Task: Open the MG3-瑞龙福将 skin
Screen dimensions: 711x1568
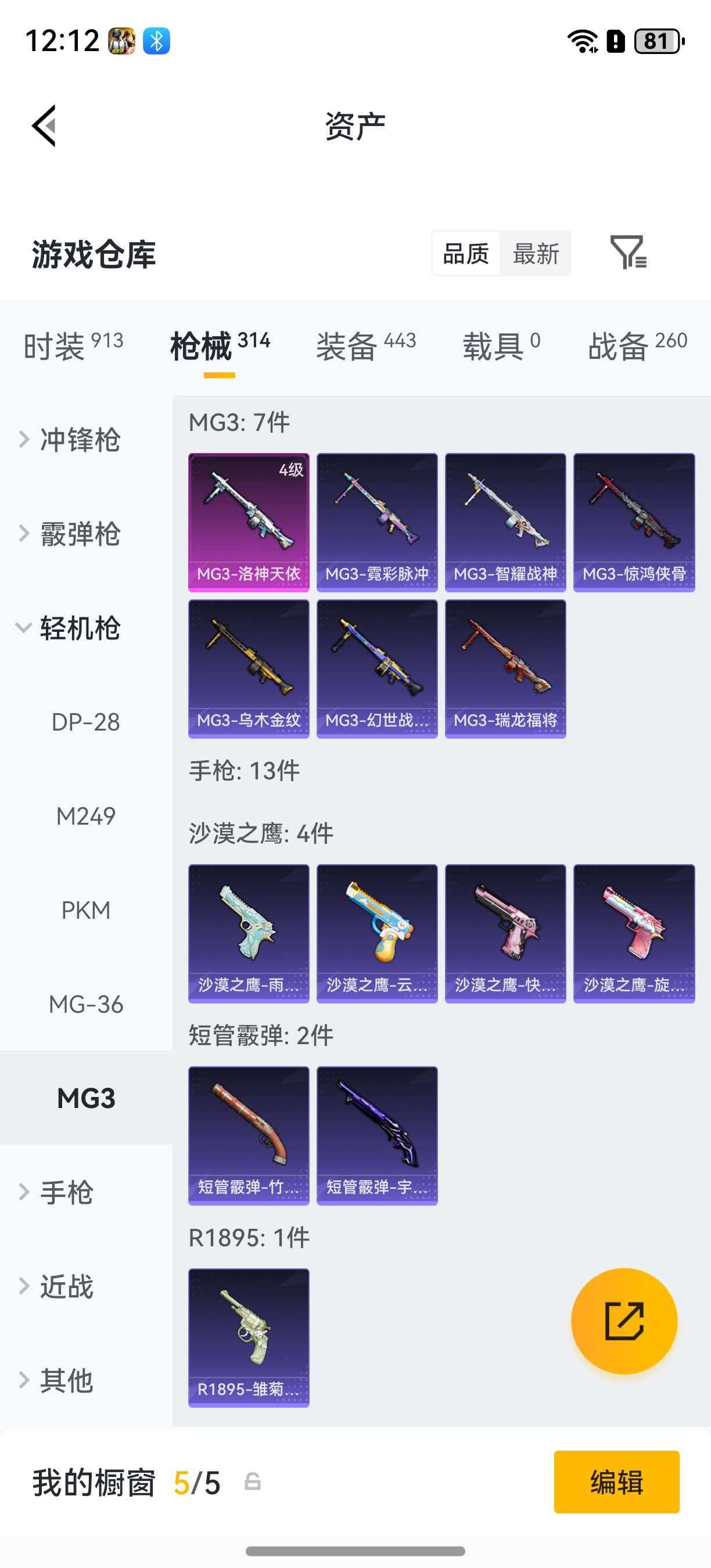Action: [505, 668]
